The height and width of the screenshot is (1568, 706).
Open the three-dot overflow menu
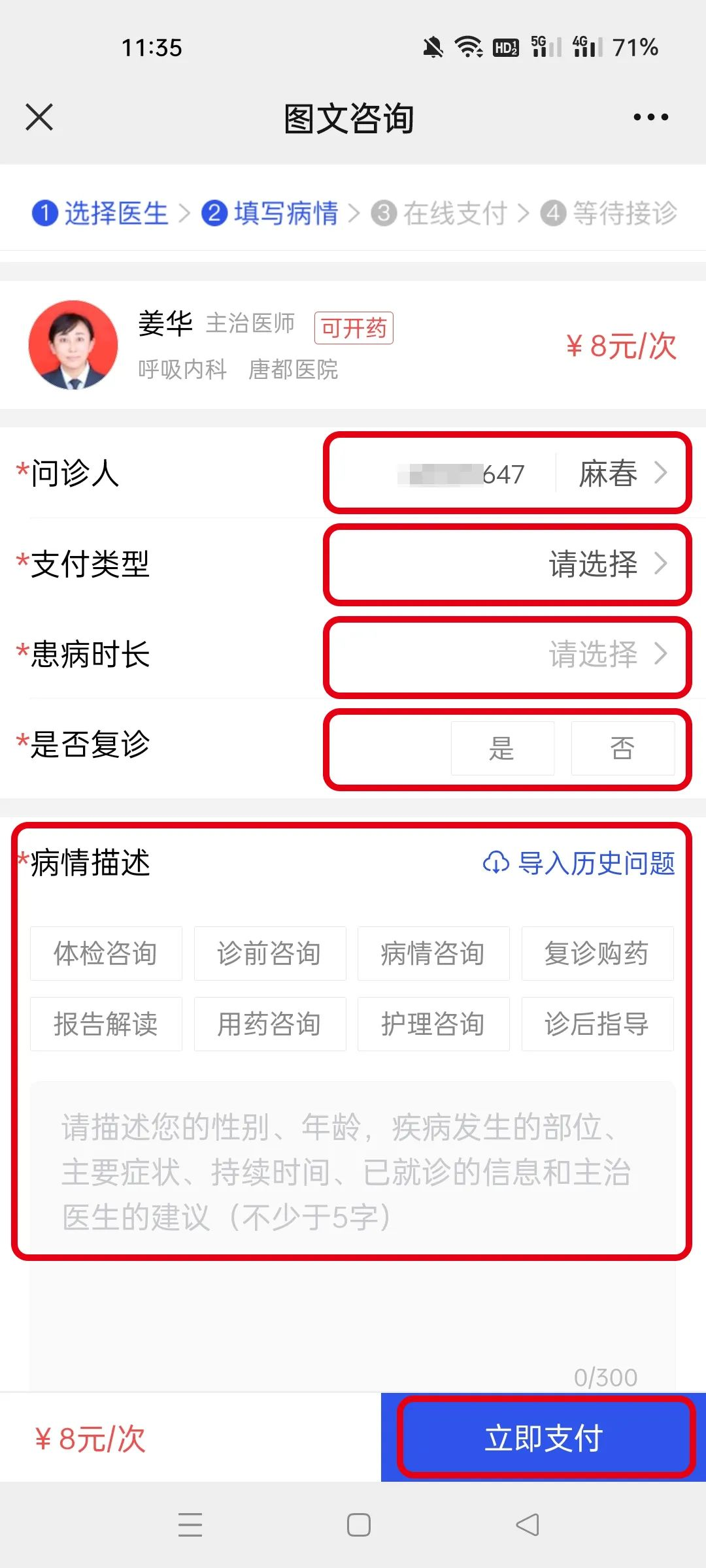coord(650,118)
